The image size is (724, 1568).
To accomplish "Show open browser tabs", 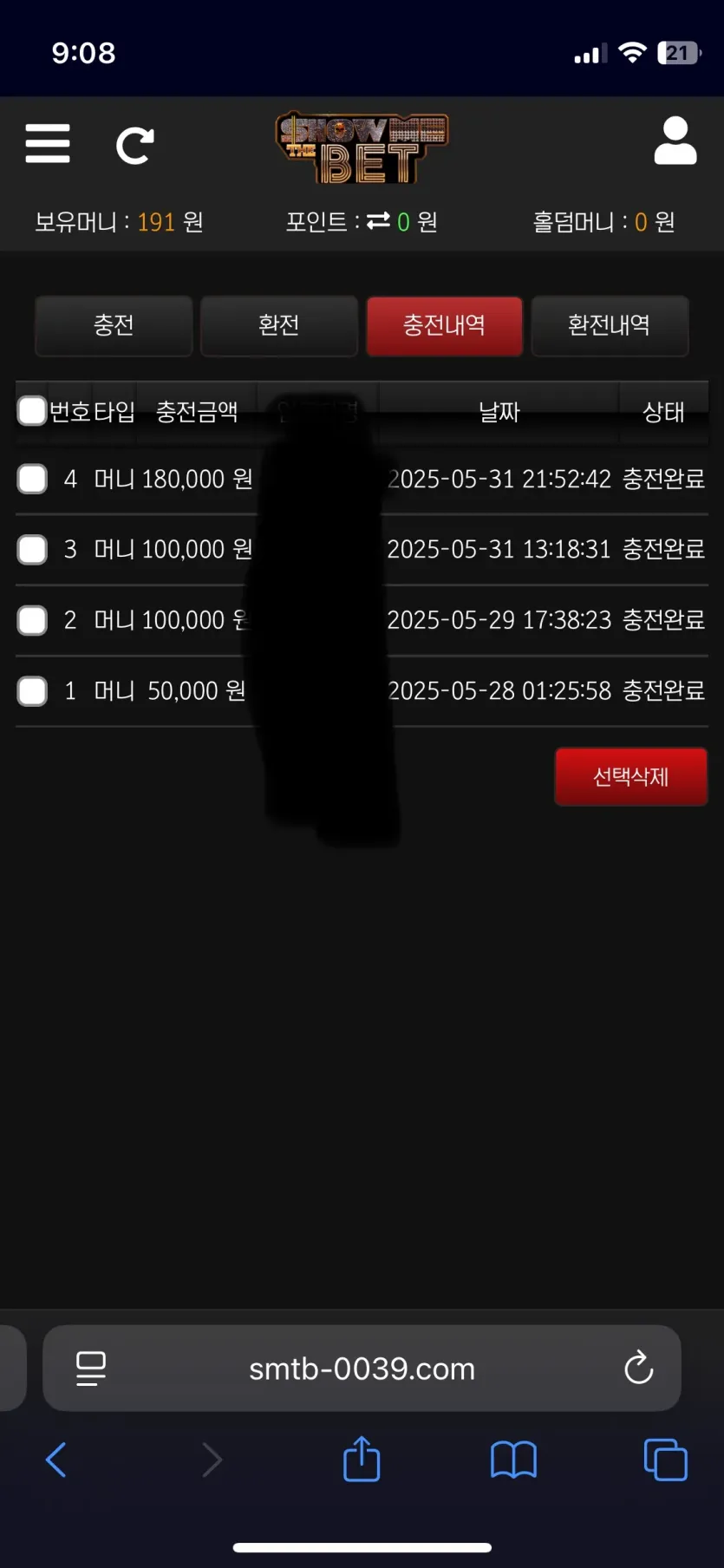I will click(x=666, y=1460).
